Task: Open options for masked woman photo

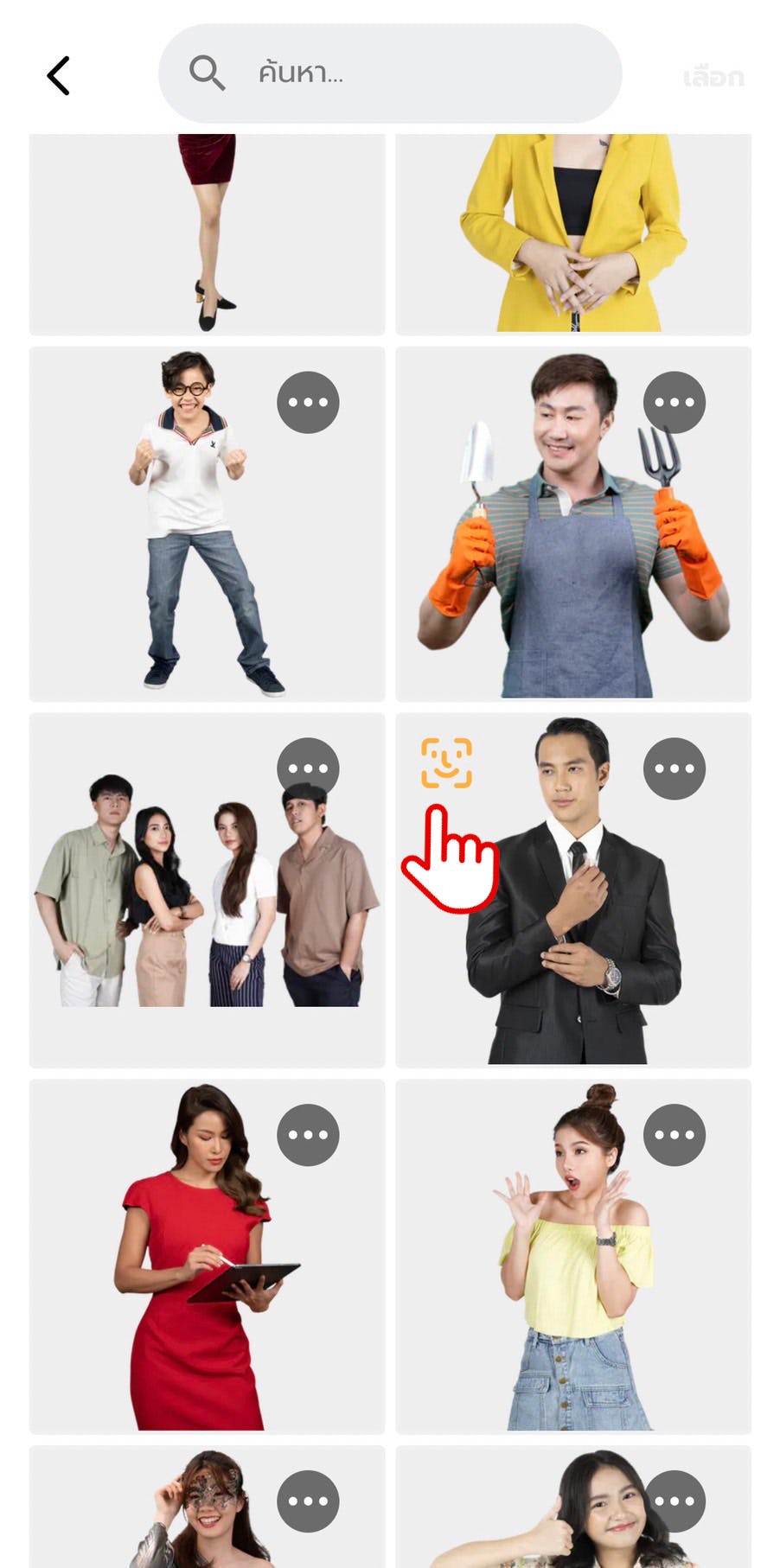Action: pyautogui.click(x=308, y=1501)
